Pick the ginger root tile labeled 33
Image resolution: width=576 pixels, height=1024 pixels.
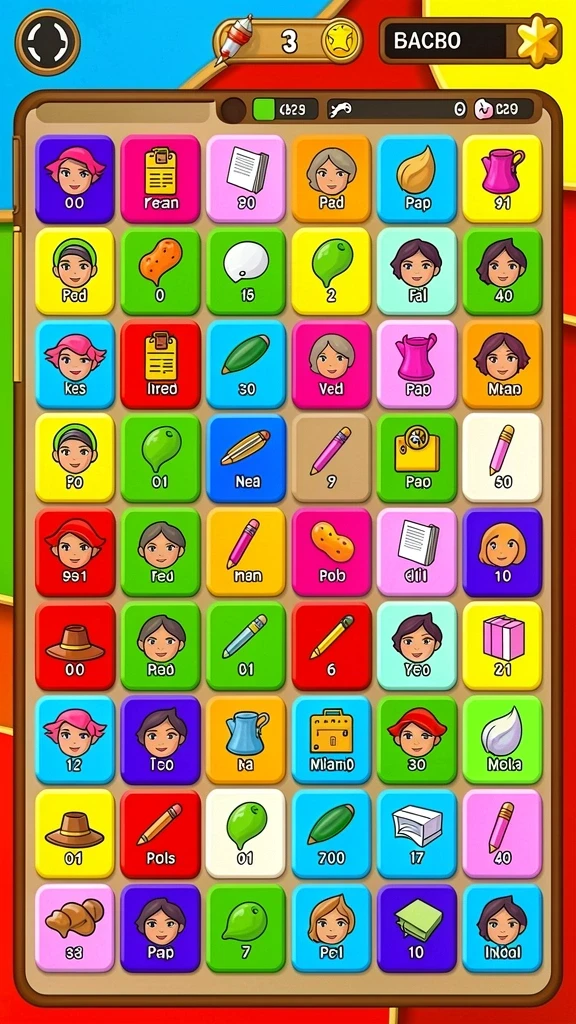pyautogui.click(x=74, y=927)
